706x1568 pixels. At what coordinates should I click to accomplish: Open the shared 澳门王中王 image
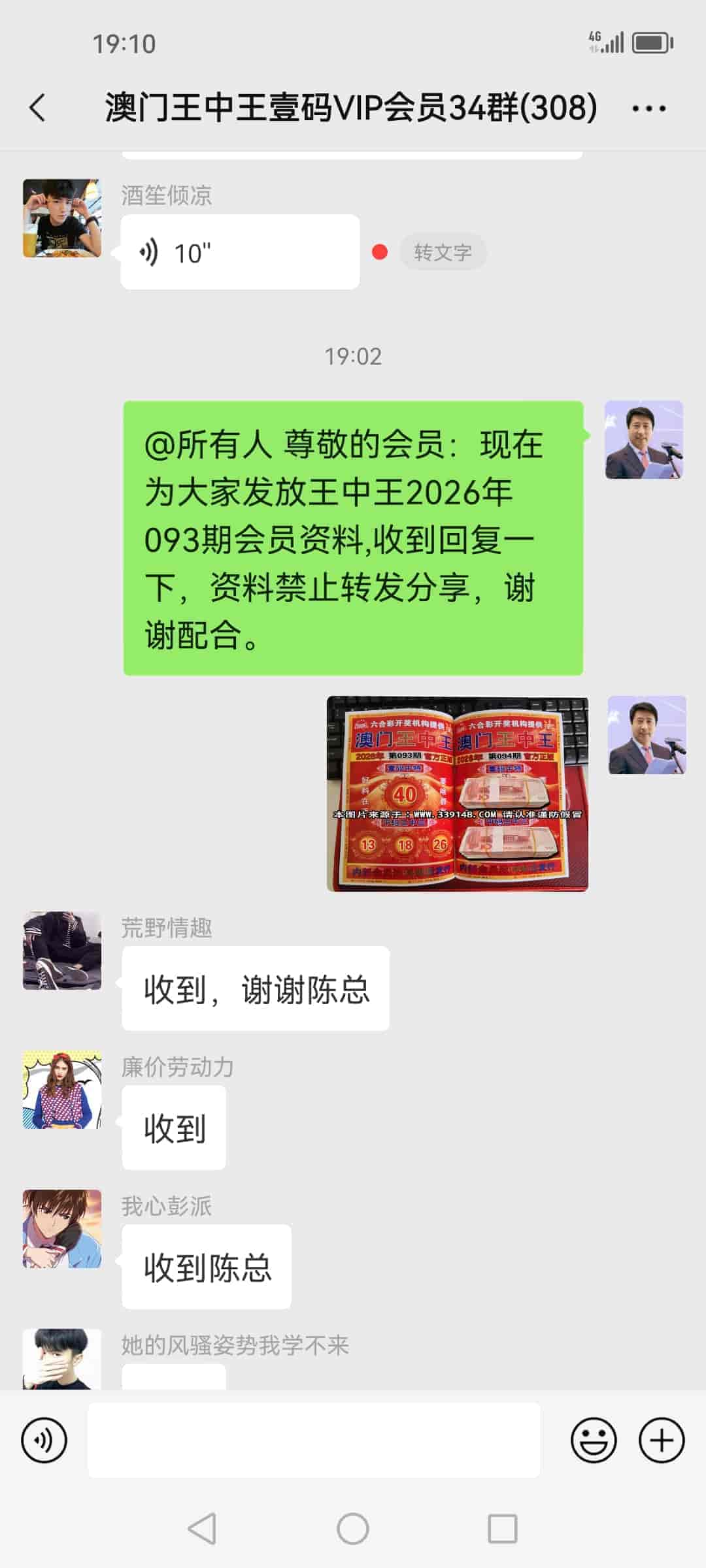tap(457, 793)
